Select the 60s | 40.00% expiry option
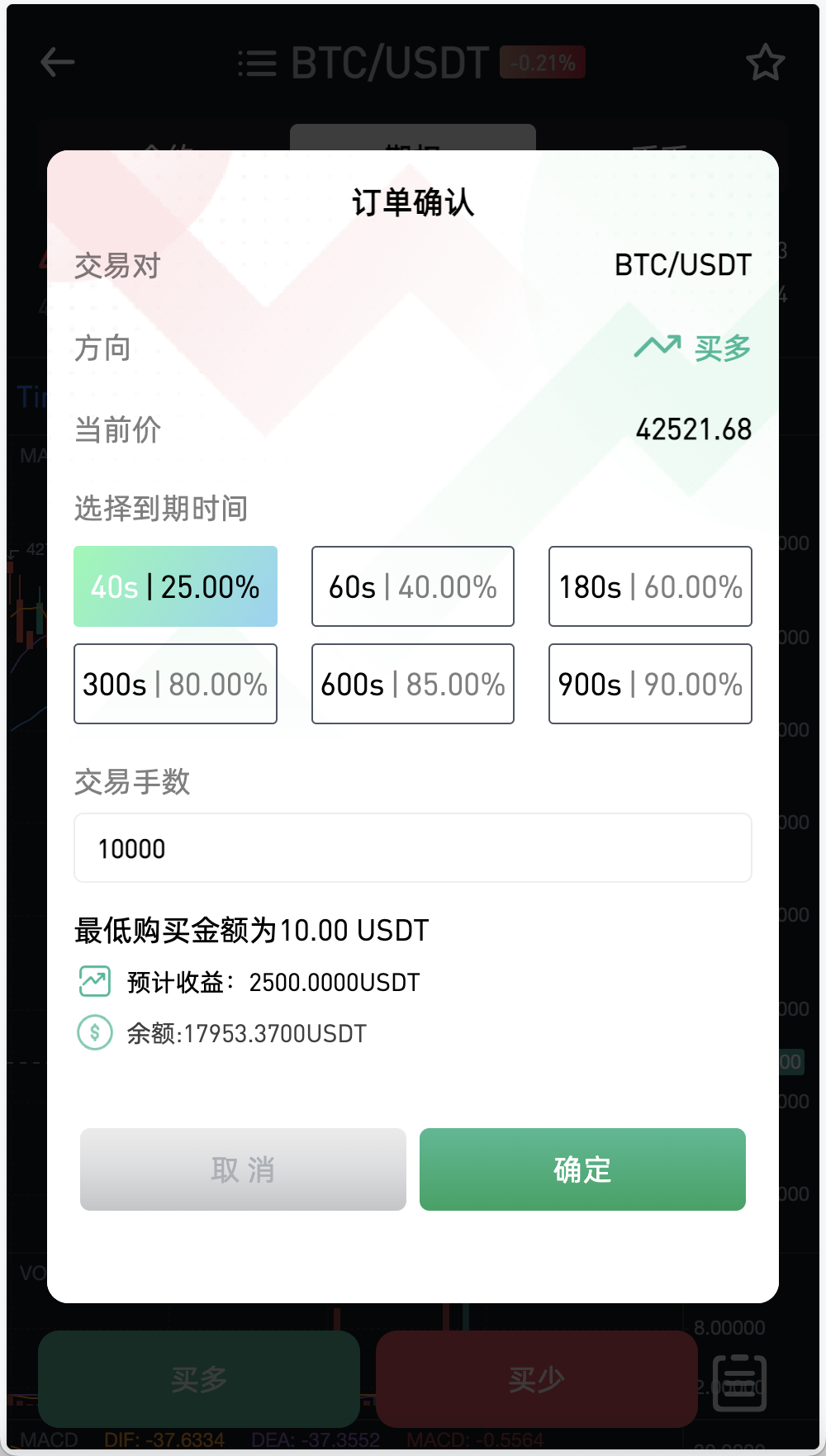The height and width of the screenshot is (1456, 826). [412, 586]
